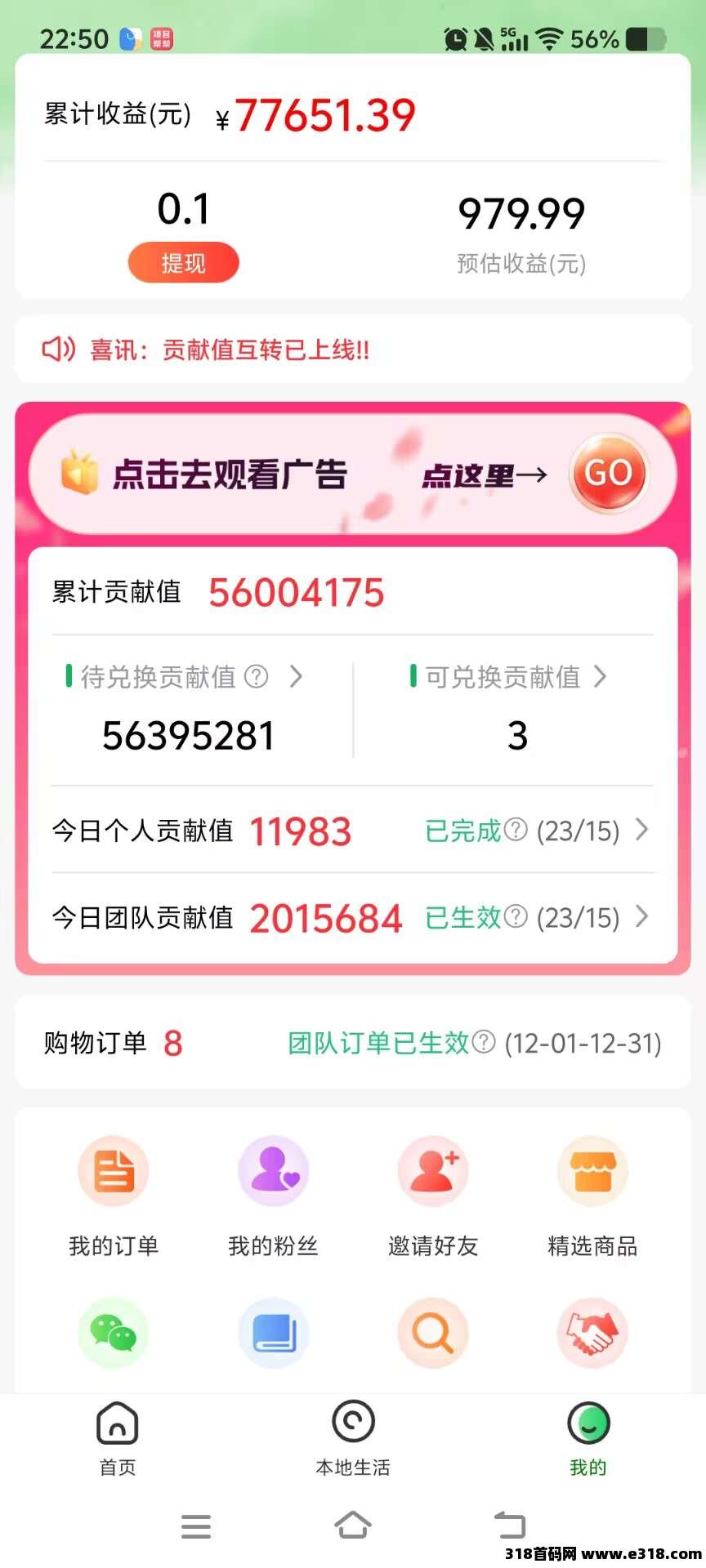Tap the GO button to watch ads
This screenshot has height=1568, width=706.
pos(609,474)
